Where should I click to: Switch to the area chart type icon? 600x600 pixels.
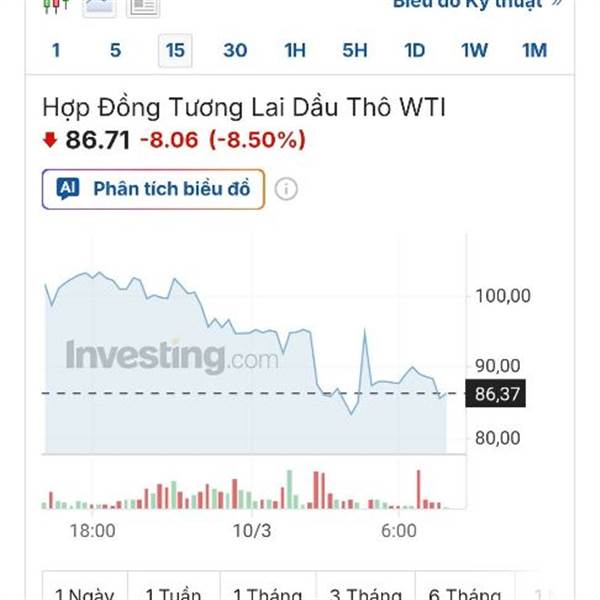pyautogui.click(x=99, y=7)
